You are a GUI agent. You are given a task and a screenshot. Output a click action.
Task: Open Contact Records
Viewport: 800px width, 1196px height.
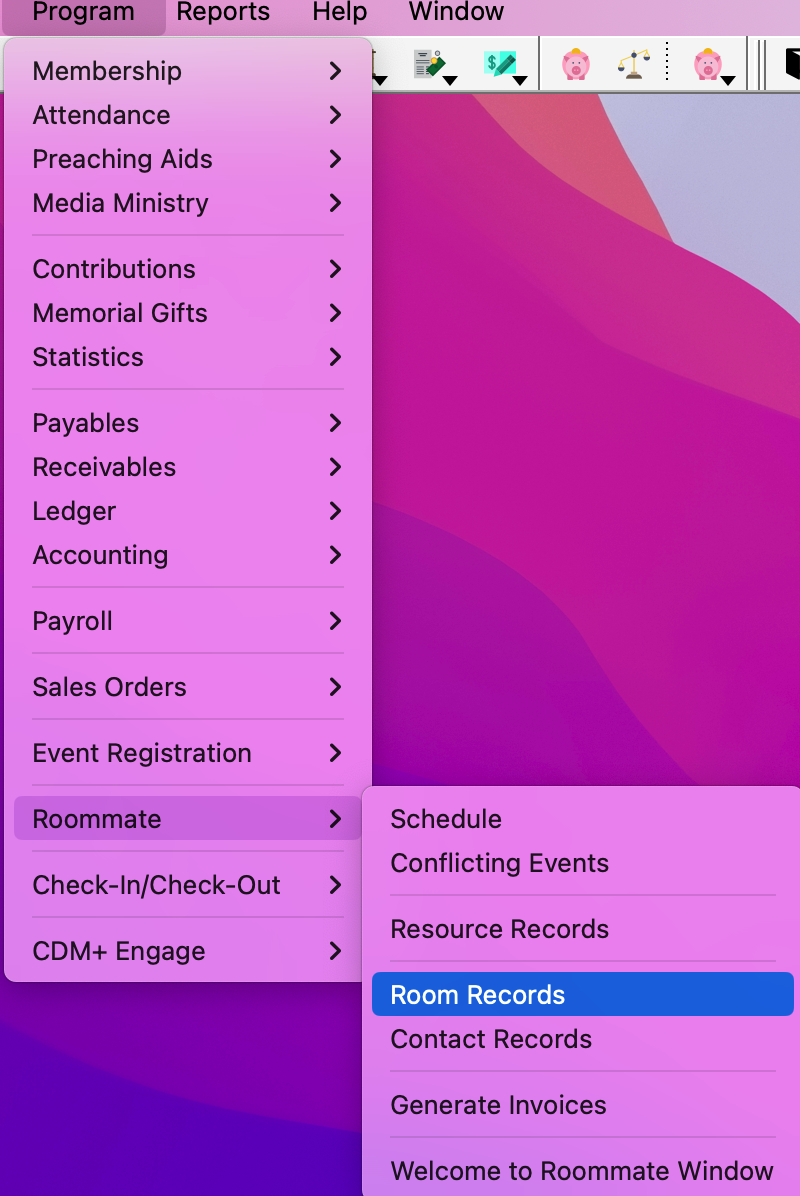[x=491, y=1039]
